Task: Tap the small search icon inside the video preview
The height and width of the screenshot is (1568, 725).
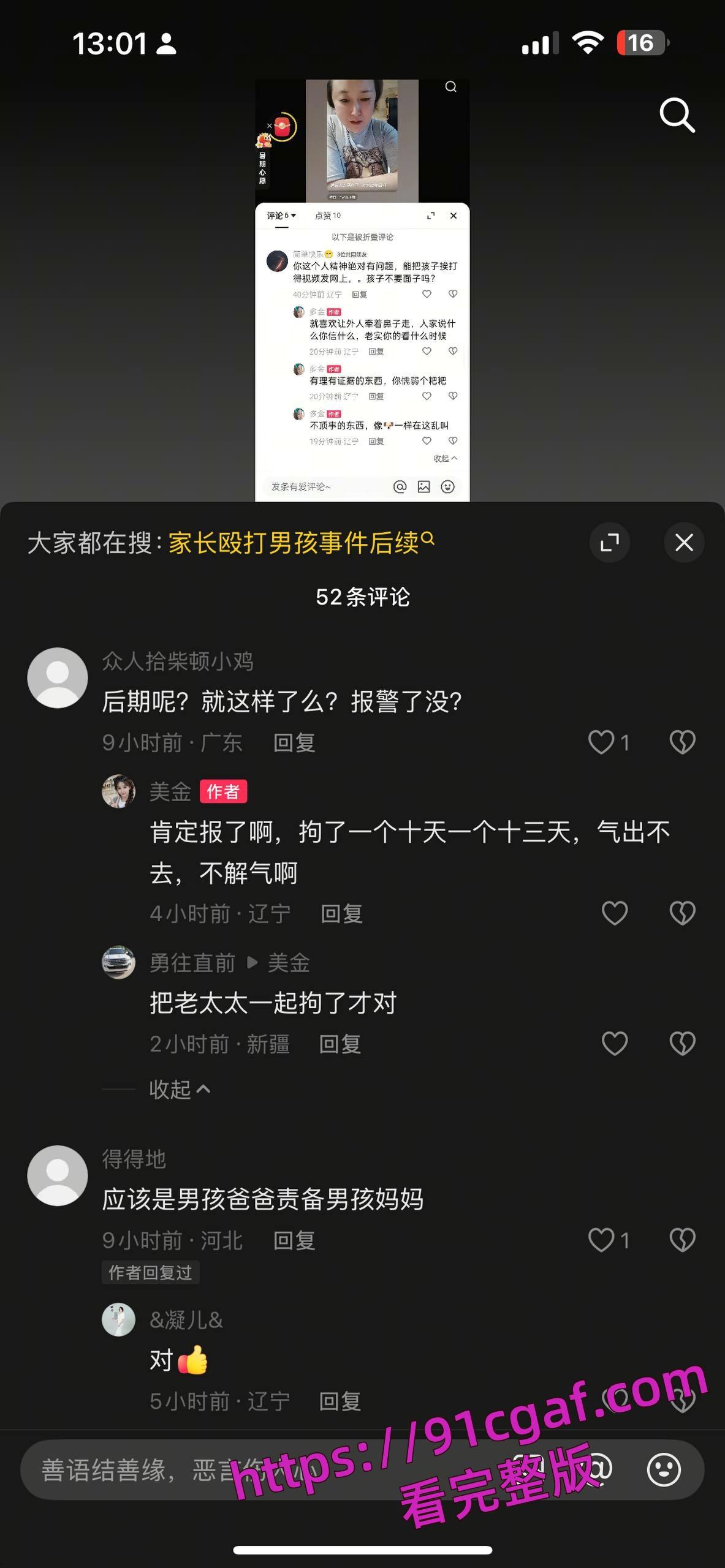Action: coord(452,86)
